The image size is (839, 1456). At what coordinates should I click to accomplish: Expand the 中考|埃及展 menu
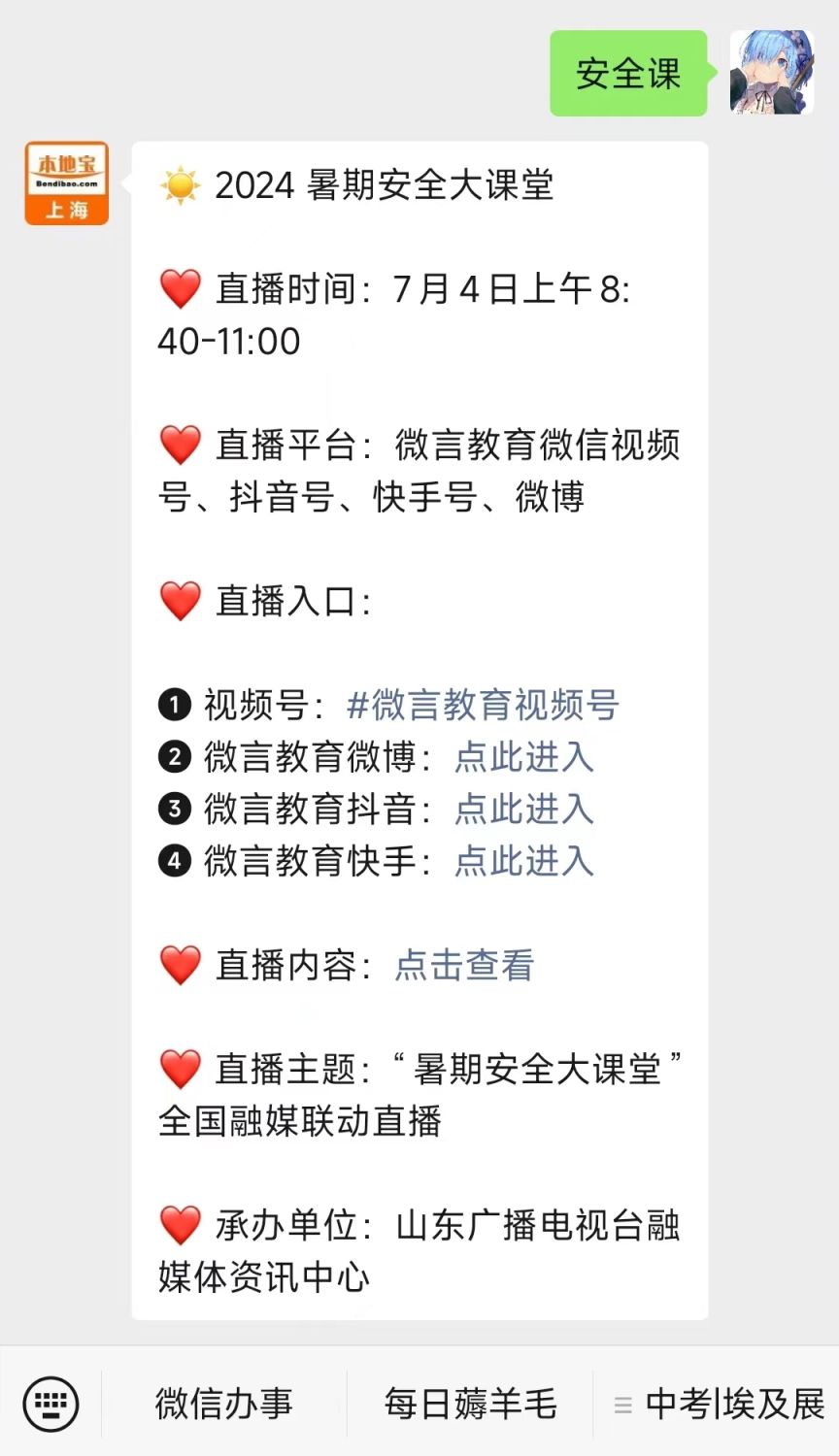(719, 1404)
